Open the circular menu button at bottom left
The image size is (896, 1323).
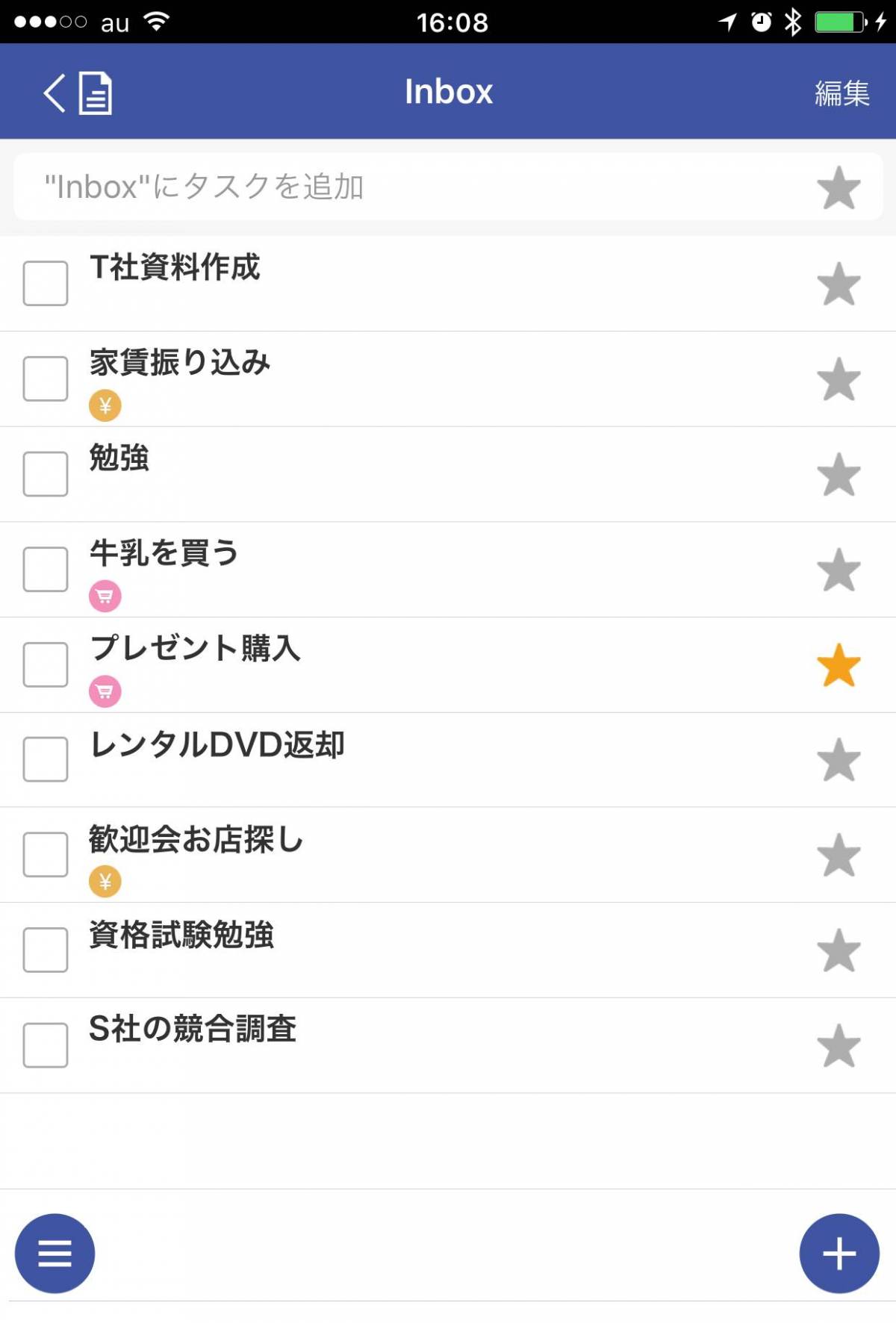(x=57, y=1254)
